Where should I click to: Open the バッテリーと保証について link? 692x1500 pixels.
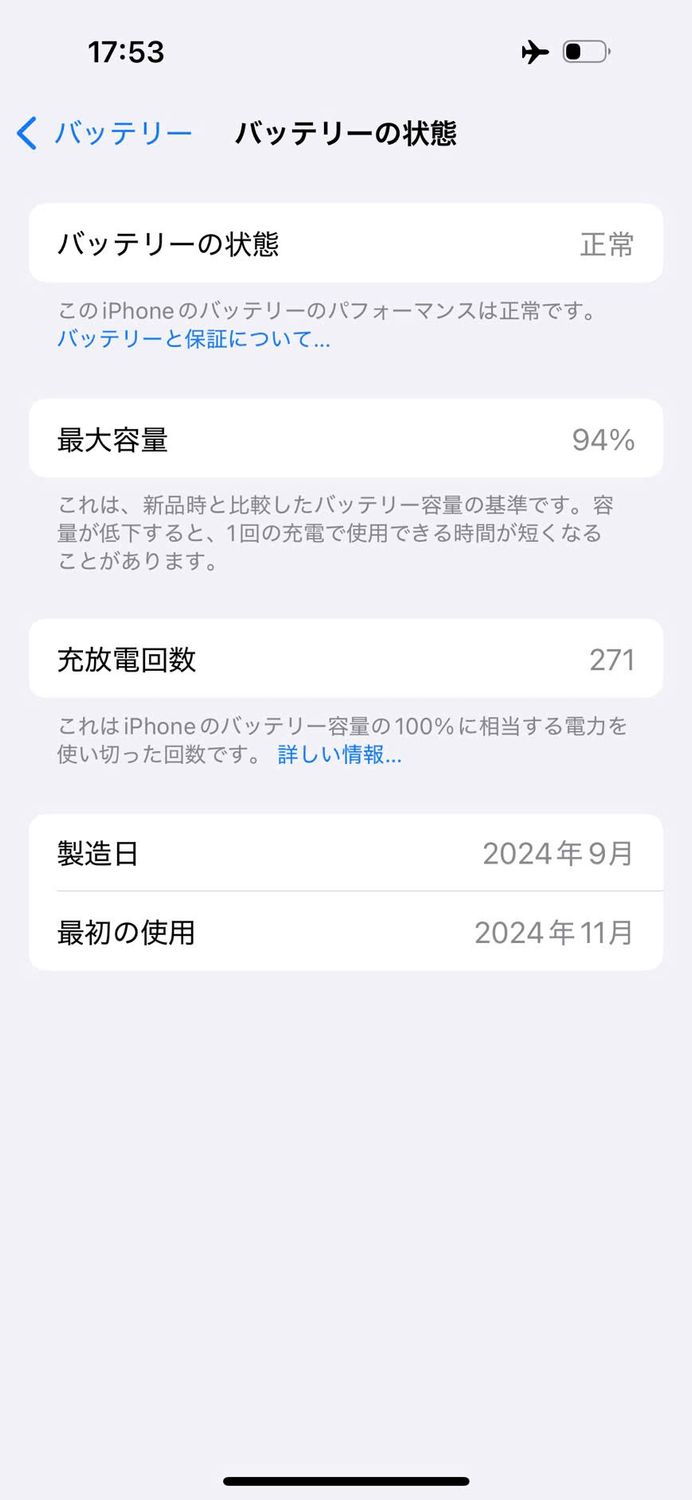pyautogui.click(x=193, y=339)
